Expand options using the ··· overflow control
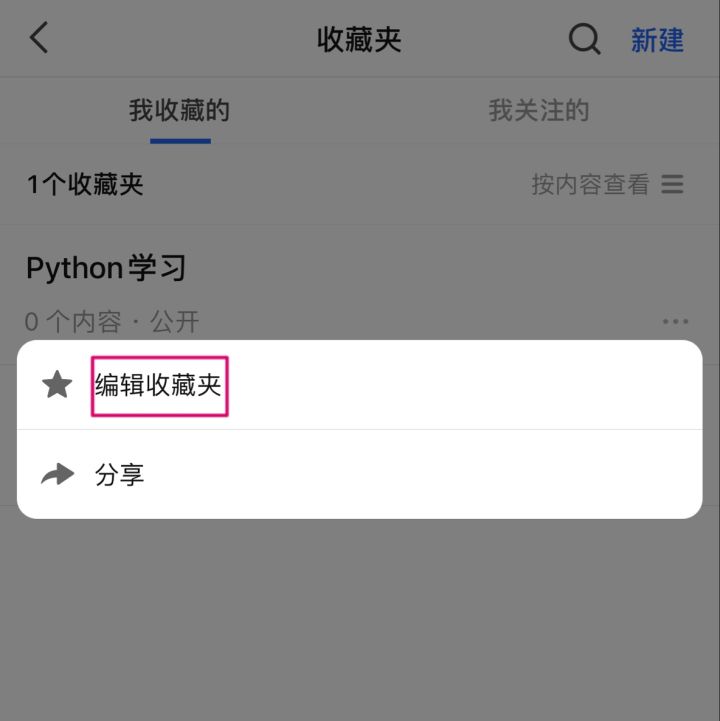The width and height of the screenshot is (720, 721). coord(676,321)
